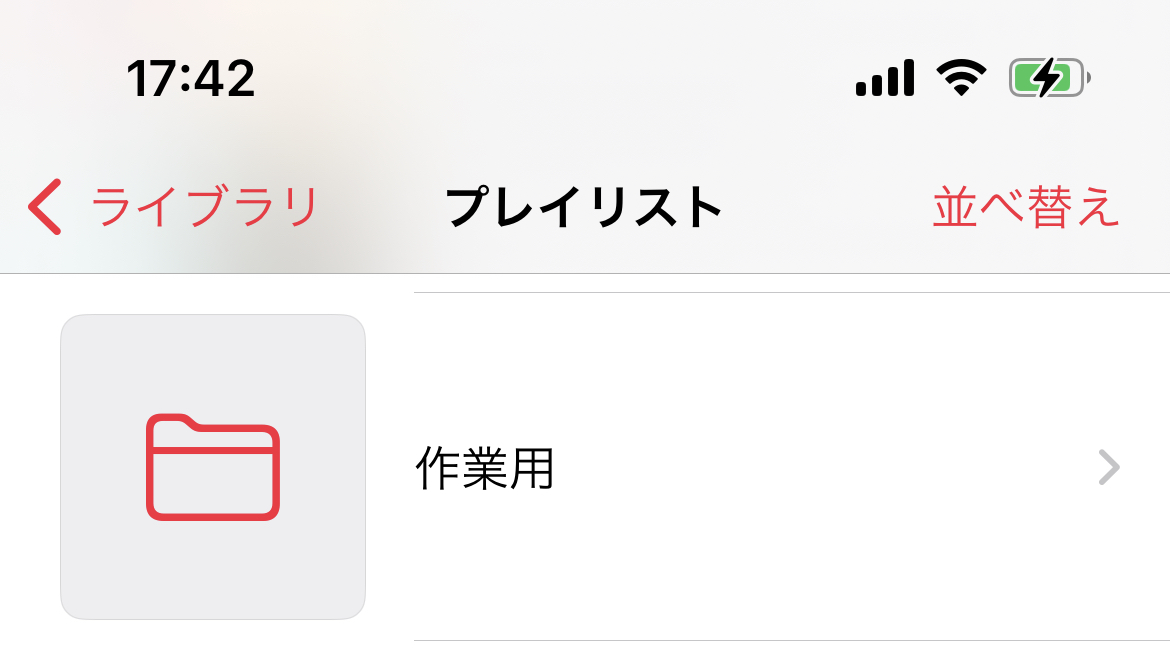
Task: Tap 並べ替え to sort playlists
Action: coord(1025,208)
